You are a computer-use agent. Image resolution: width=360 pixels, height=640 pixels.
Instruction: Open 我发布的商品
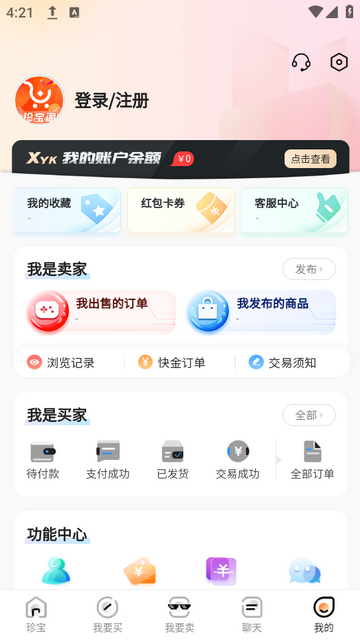click(261, 312)
